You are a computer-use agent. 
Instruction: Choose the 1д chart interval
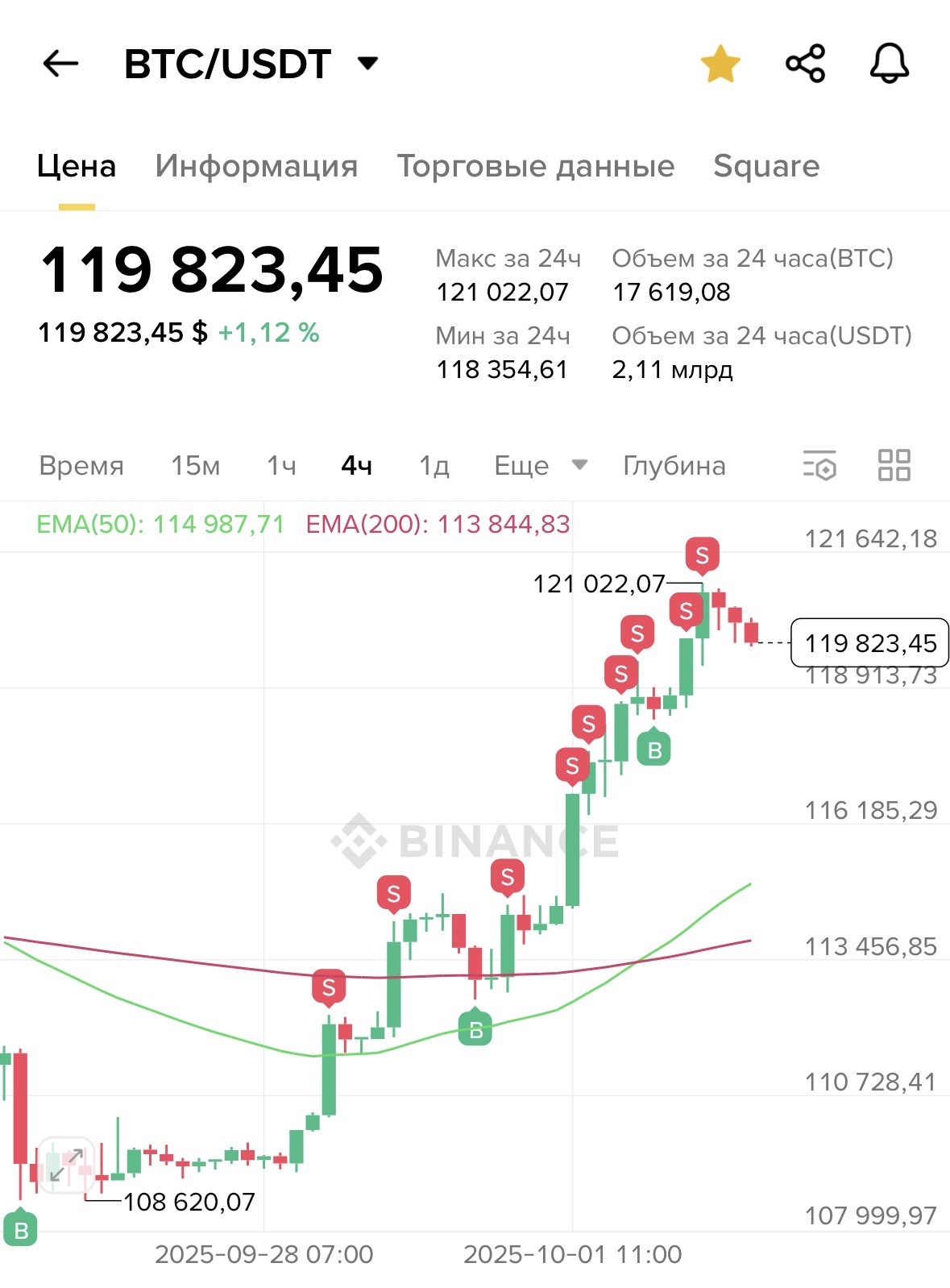pos(434,466)
